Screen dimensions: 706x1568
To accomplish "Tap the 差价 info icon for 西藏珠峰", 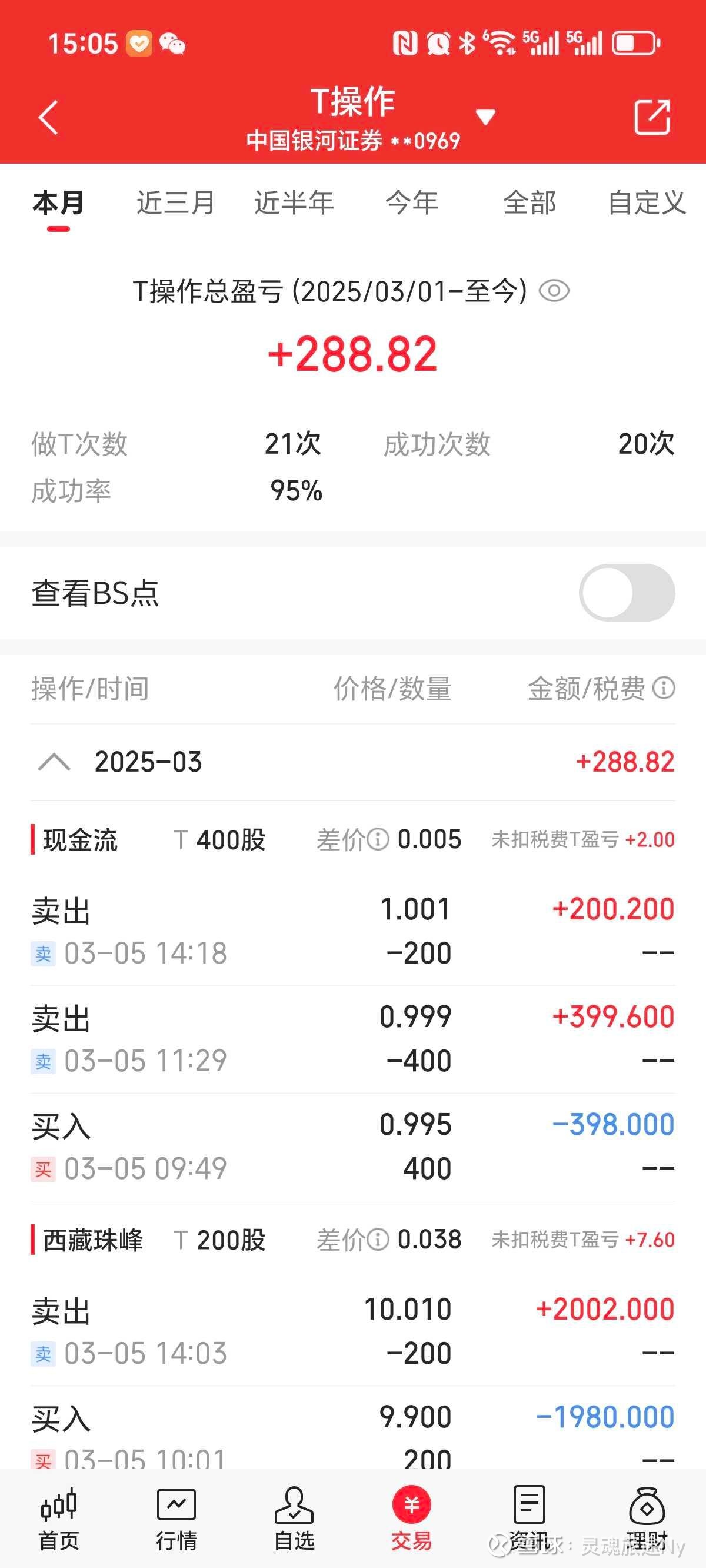I will 377,1240.
